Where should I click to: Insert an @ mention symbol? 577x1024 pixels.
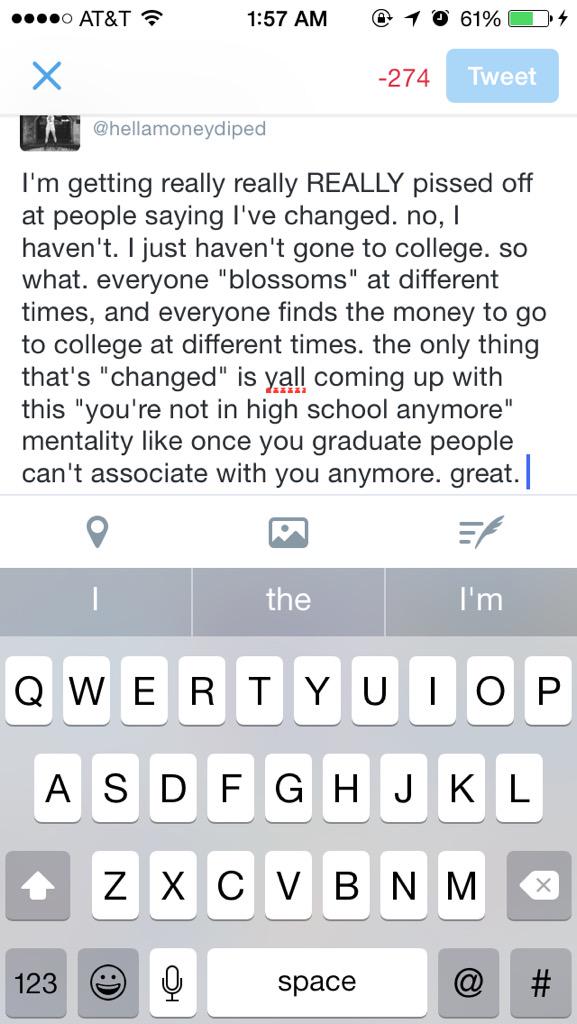coord(468,982)
